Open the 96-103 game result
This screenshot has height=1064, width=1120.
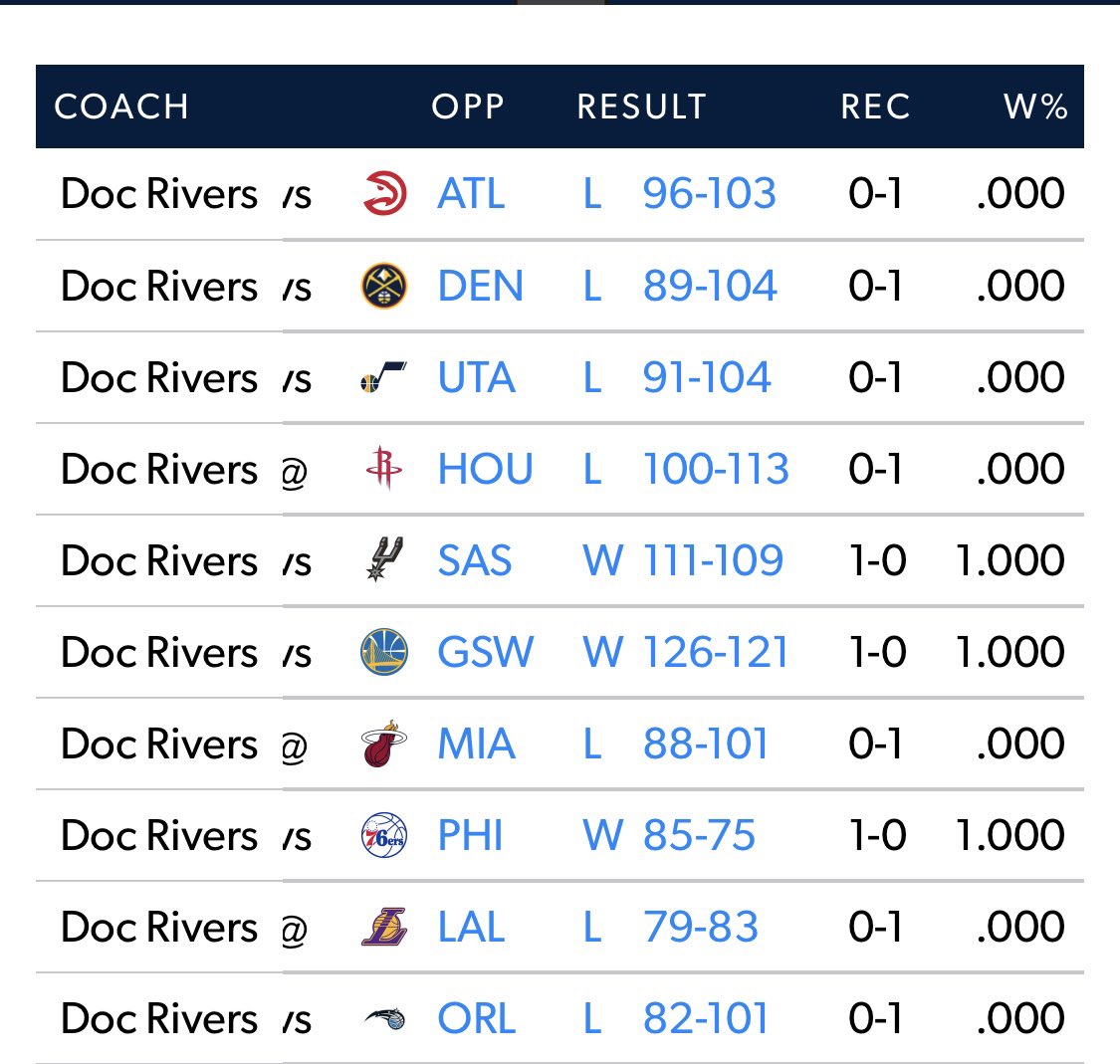coord(709,194)
